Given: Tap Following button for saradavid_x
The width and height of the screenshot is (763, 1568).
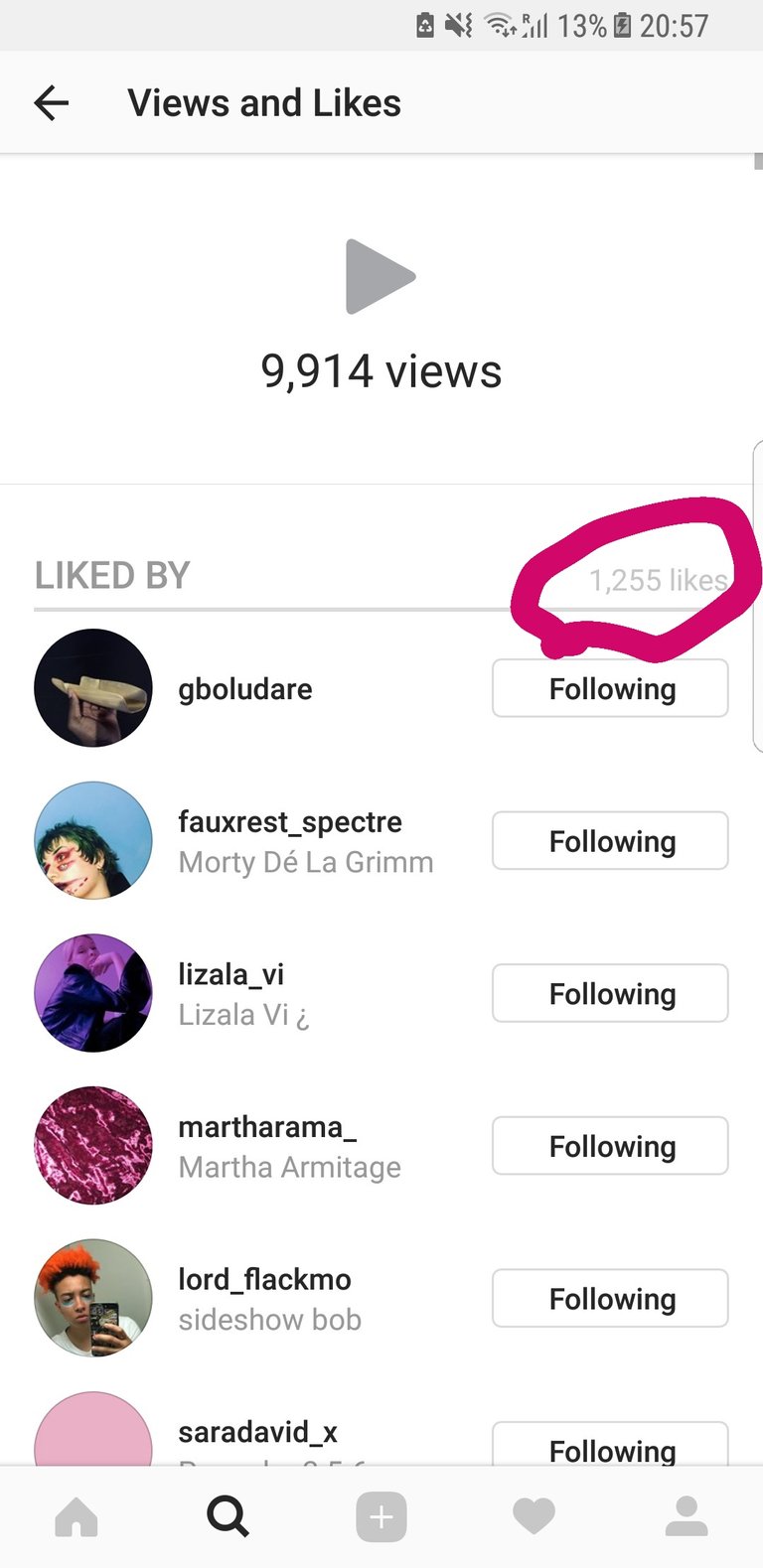Looking at the screenshot, I should pyautogui.click(x=610, y=1446).
